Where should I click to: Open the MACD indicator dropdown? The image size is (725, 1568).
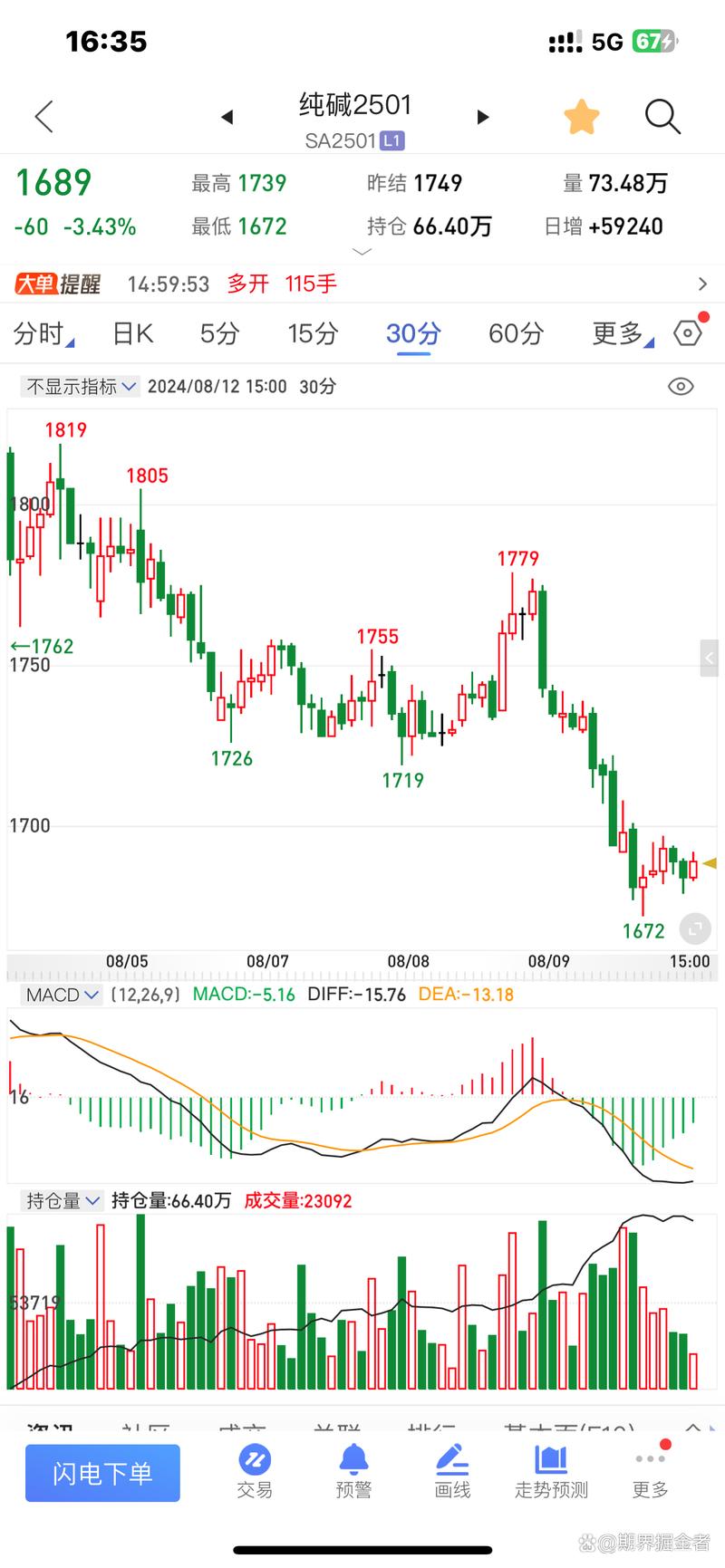pyautogui.click(x=61, y=995)
